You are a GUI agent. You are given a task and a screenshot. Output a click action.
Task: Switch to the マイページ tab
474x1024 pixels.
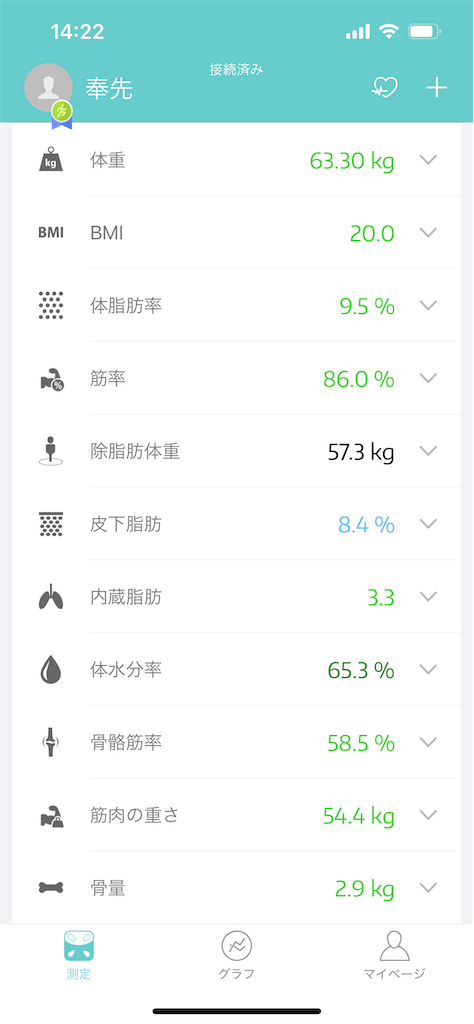point(394,955)
